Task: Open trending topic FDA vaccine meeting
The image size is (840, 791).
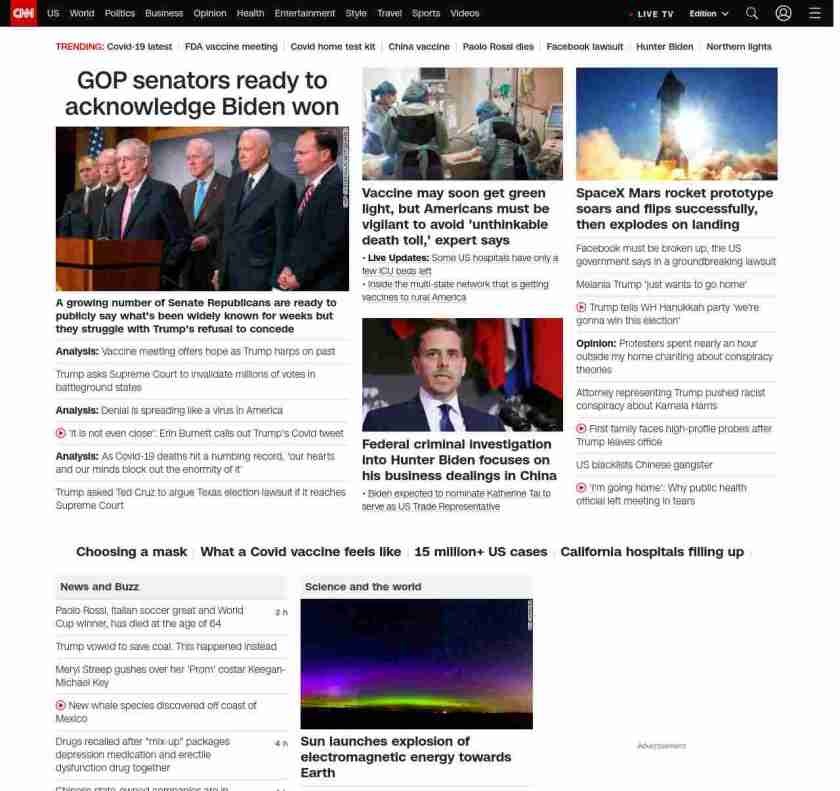Action: (231, 47)
